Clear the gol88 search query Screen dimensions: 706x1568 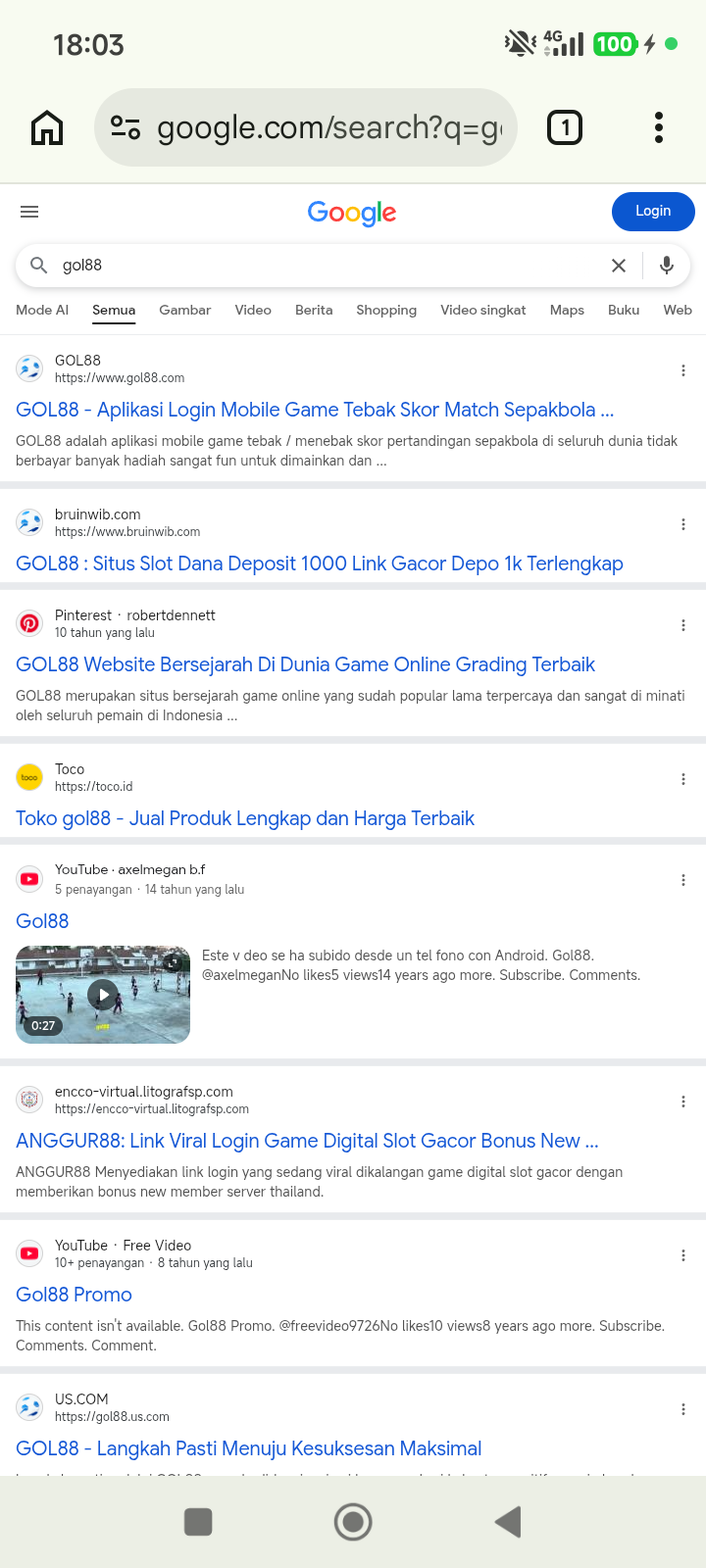[619, 266]
